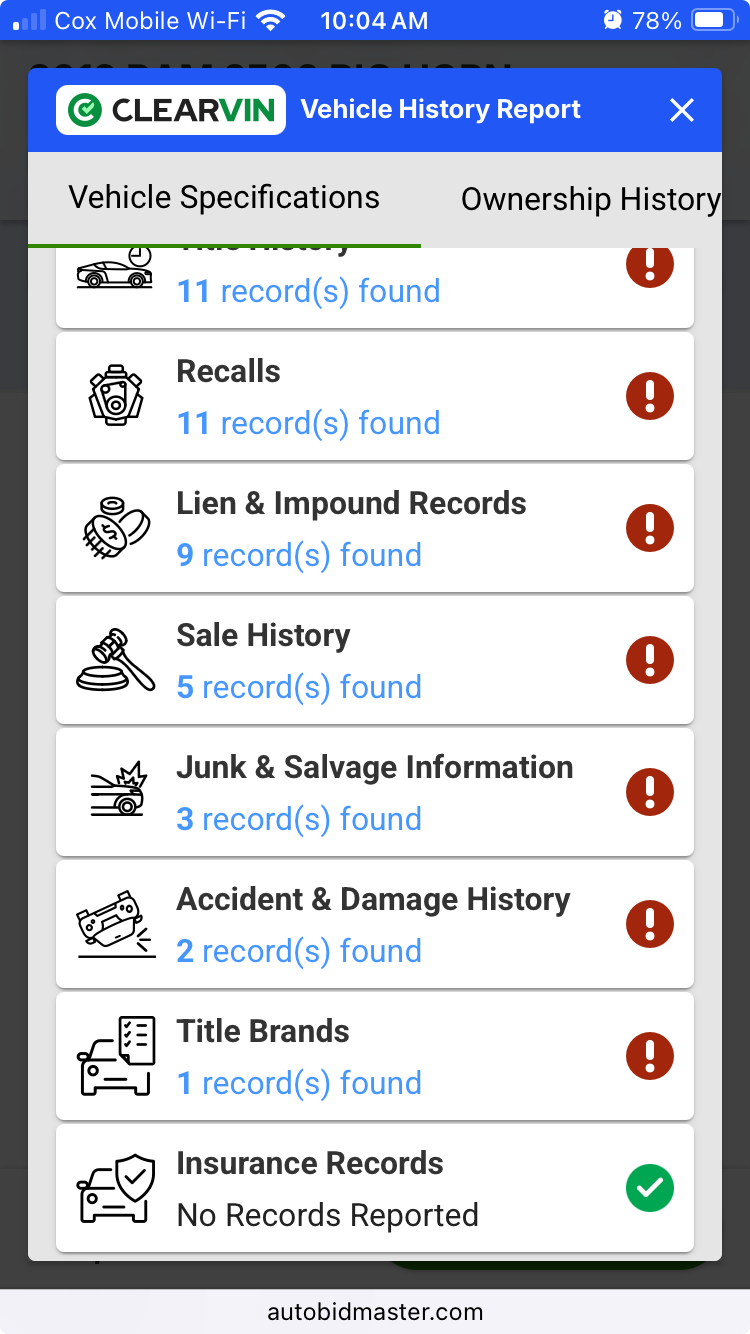
Task: View Accident & Damage History records
Action: pyautogui.click(x=375, y=924)
